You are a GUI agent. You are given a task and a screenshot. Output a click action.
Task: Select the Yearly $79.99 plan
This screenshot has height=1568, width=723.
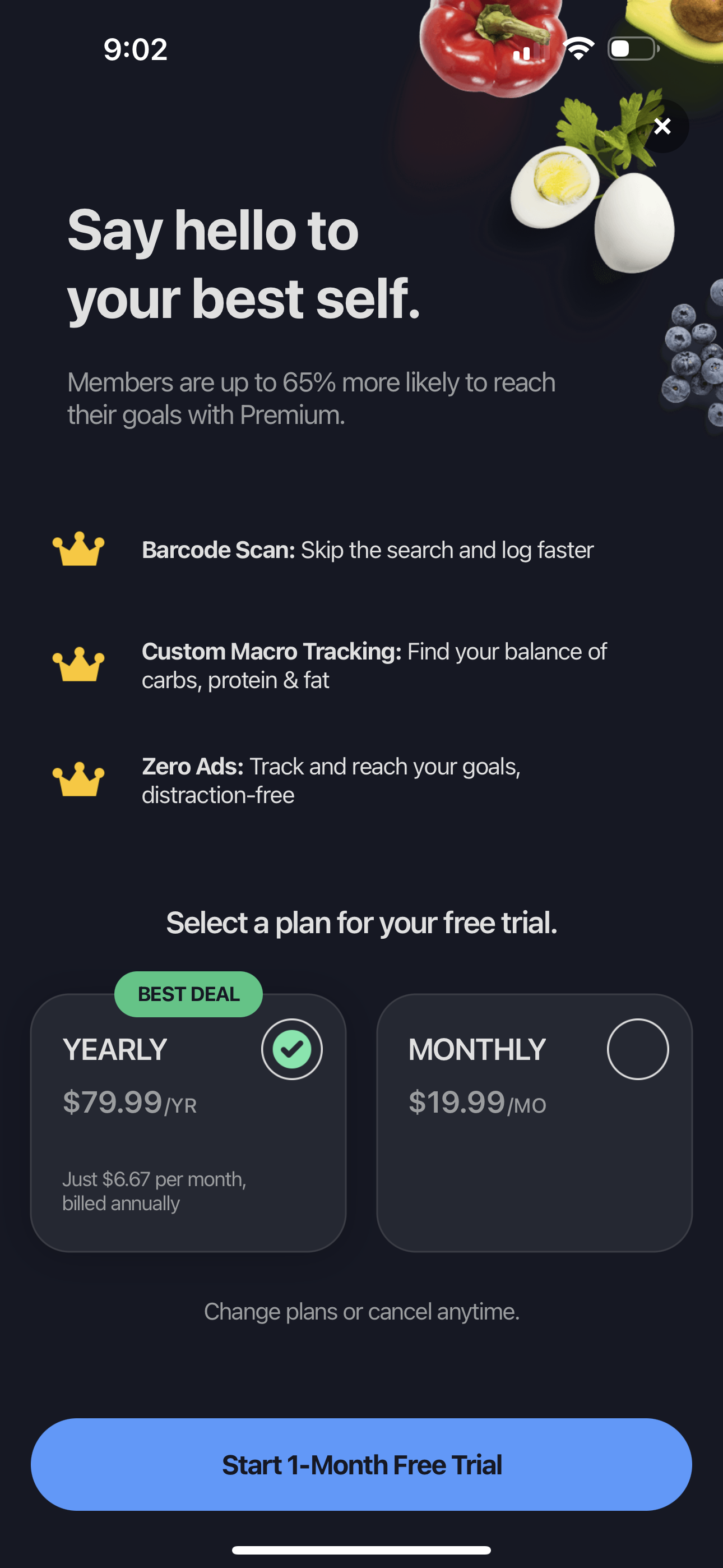[x=188, y=1122]
